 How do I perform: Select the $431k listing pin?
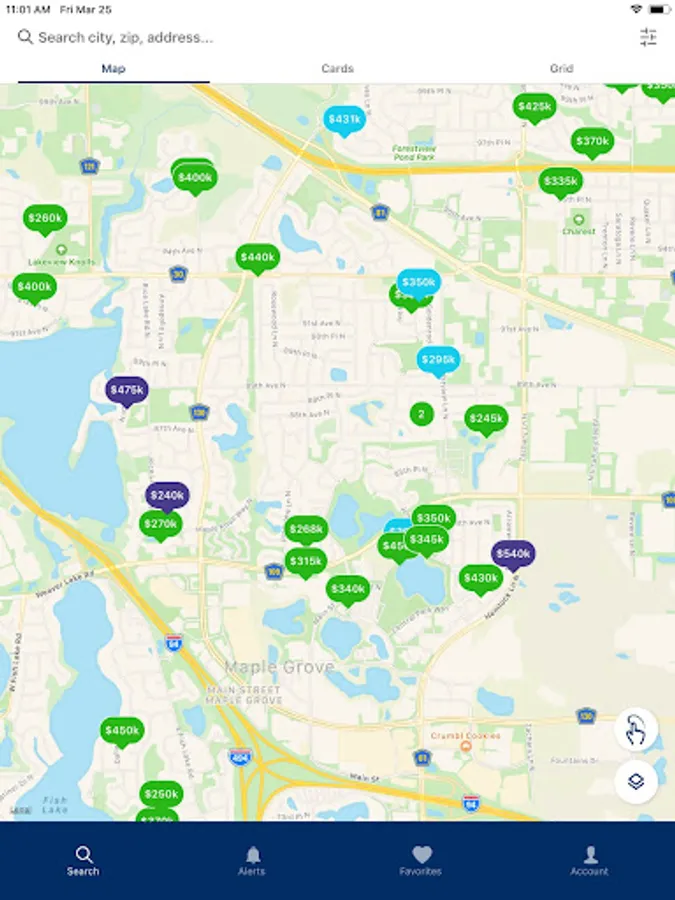click(x=345, y=119)
